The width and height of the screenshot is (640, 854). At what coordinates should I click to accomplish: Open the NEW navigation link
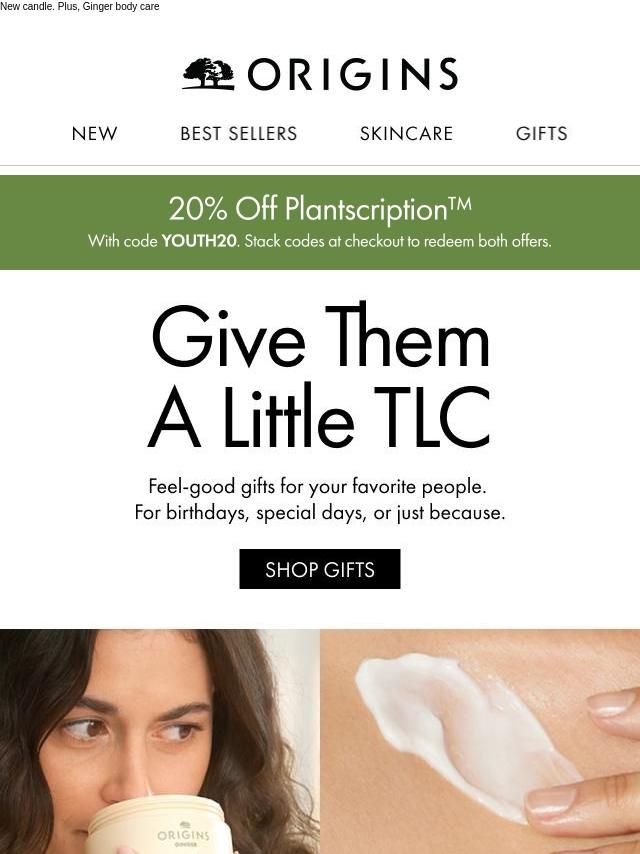coord(94,134)
